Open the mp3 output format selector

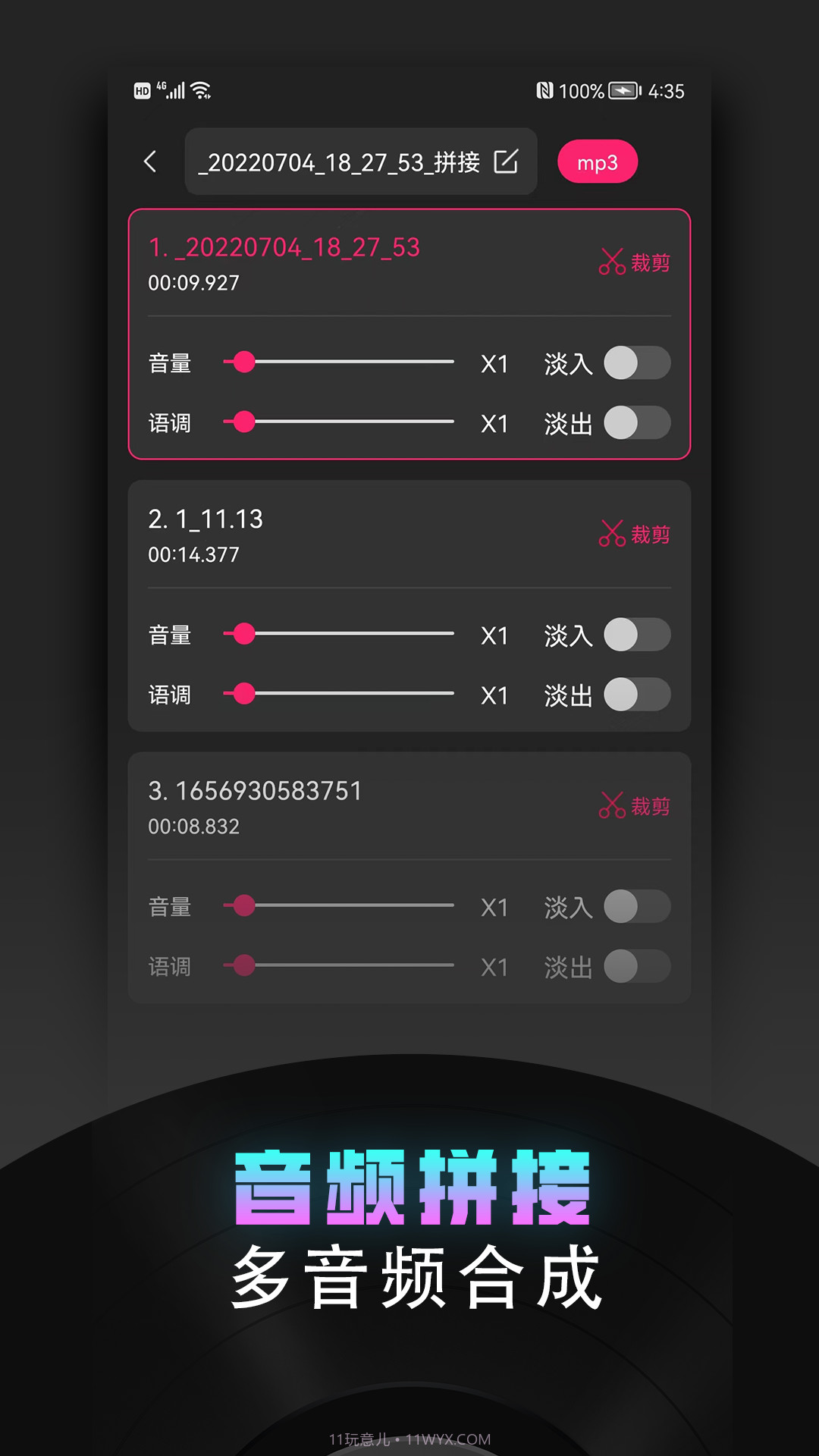(598, 162)
